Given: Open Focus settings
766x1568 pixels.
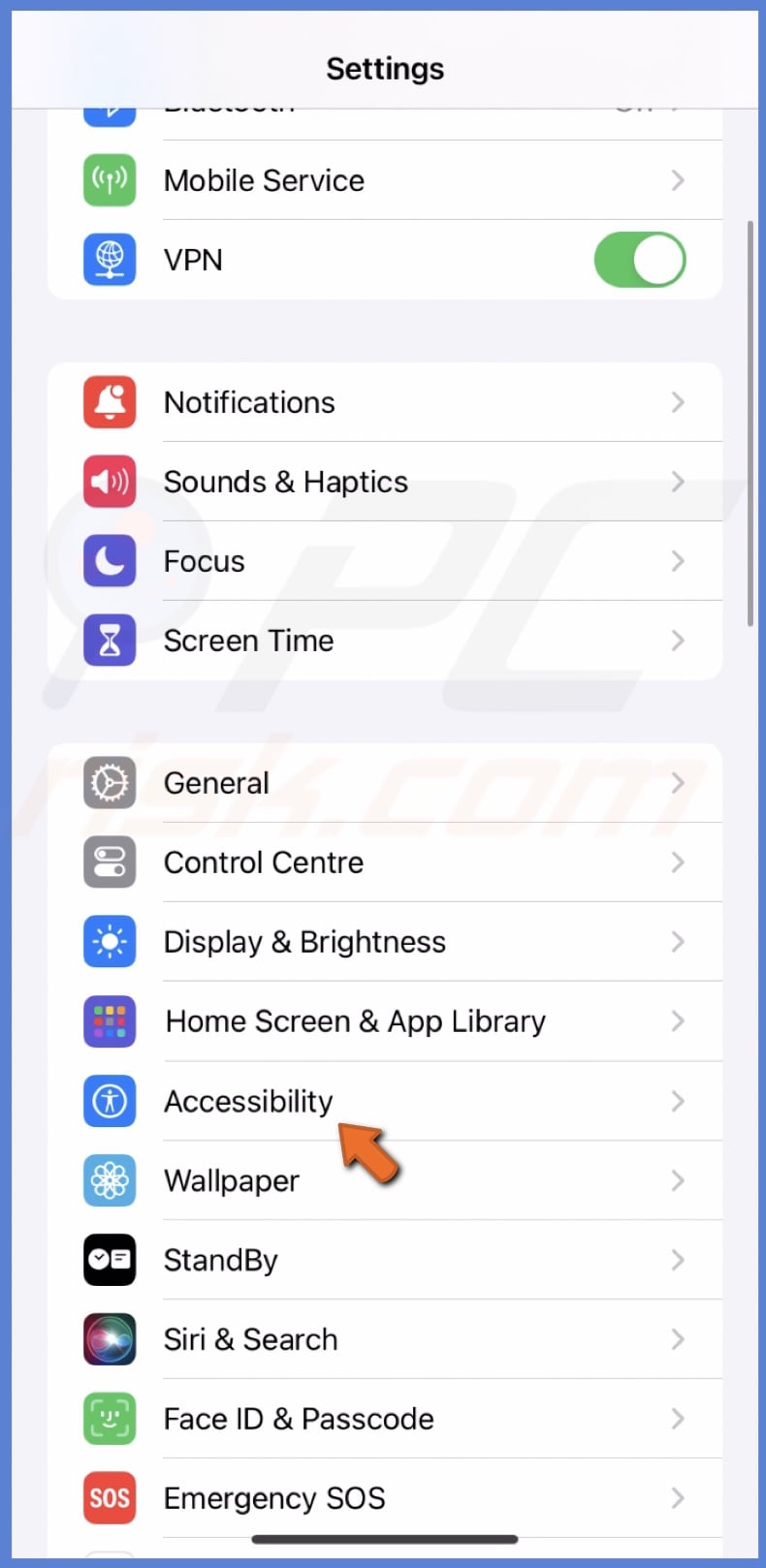Looking at the screenshot, I should point(384,561).
